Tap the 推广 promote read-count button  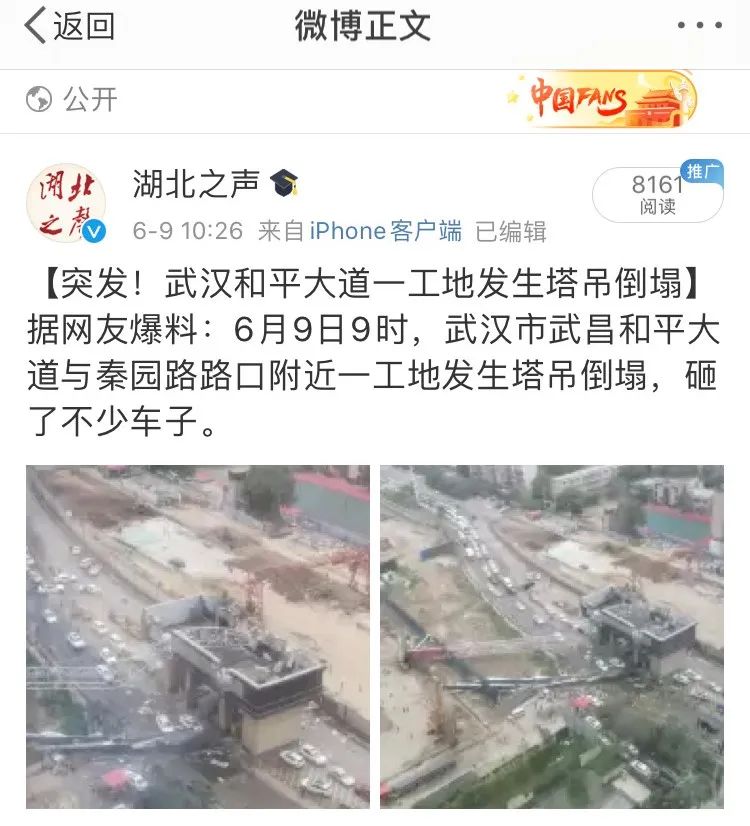tap(658, 194)
